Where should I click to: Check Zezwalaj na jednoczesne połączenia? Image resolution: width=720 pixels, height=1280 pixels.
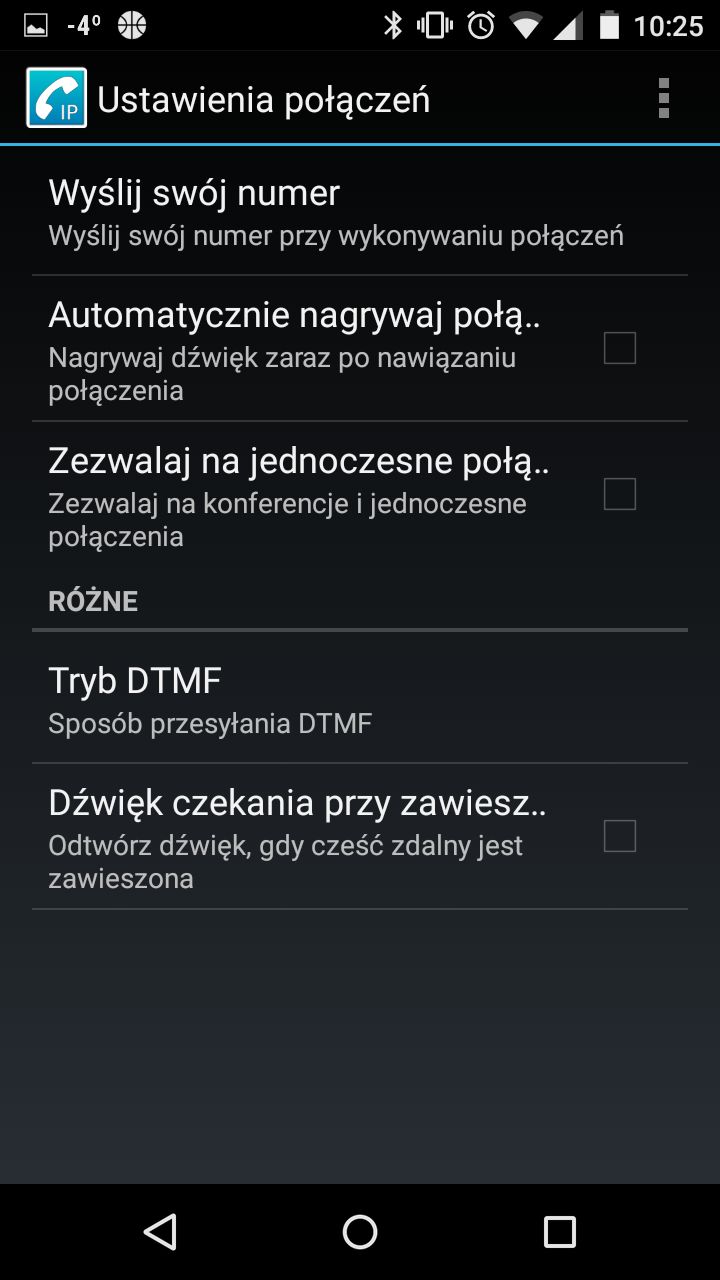(x=620, y=494)
